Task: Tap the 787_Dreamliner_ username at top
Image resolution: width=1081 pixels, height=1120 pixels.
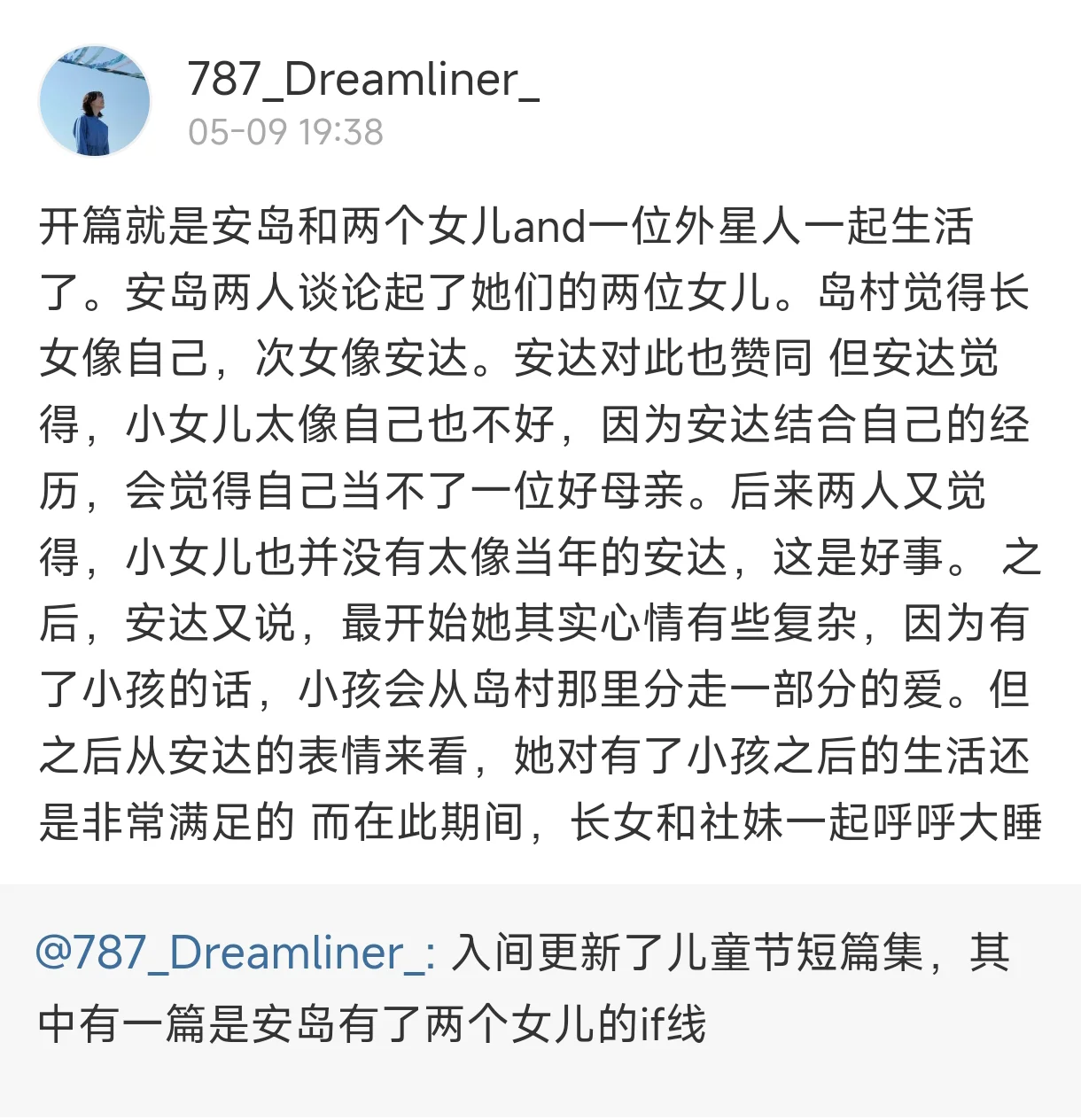Action: point(363,80)
